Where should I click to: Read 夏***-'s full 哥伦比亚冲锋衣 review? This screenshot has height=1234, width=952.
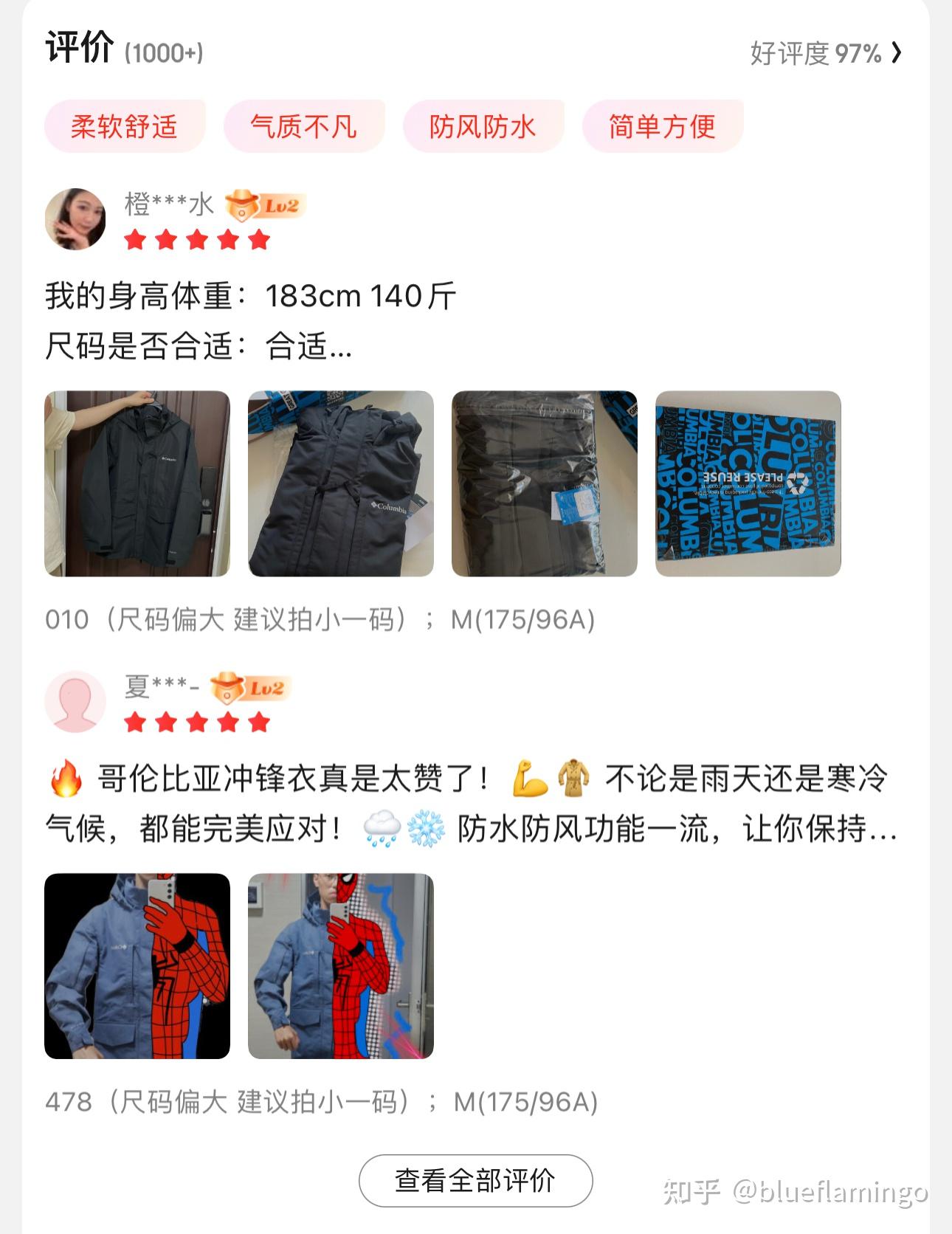[472, 804]
